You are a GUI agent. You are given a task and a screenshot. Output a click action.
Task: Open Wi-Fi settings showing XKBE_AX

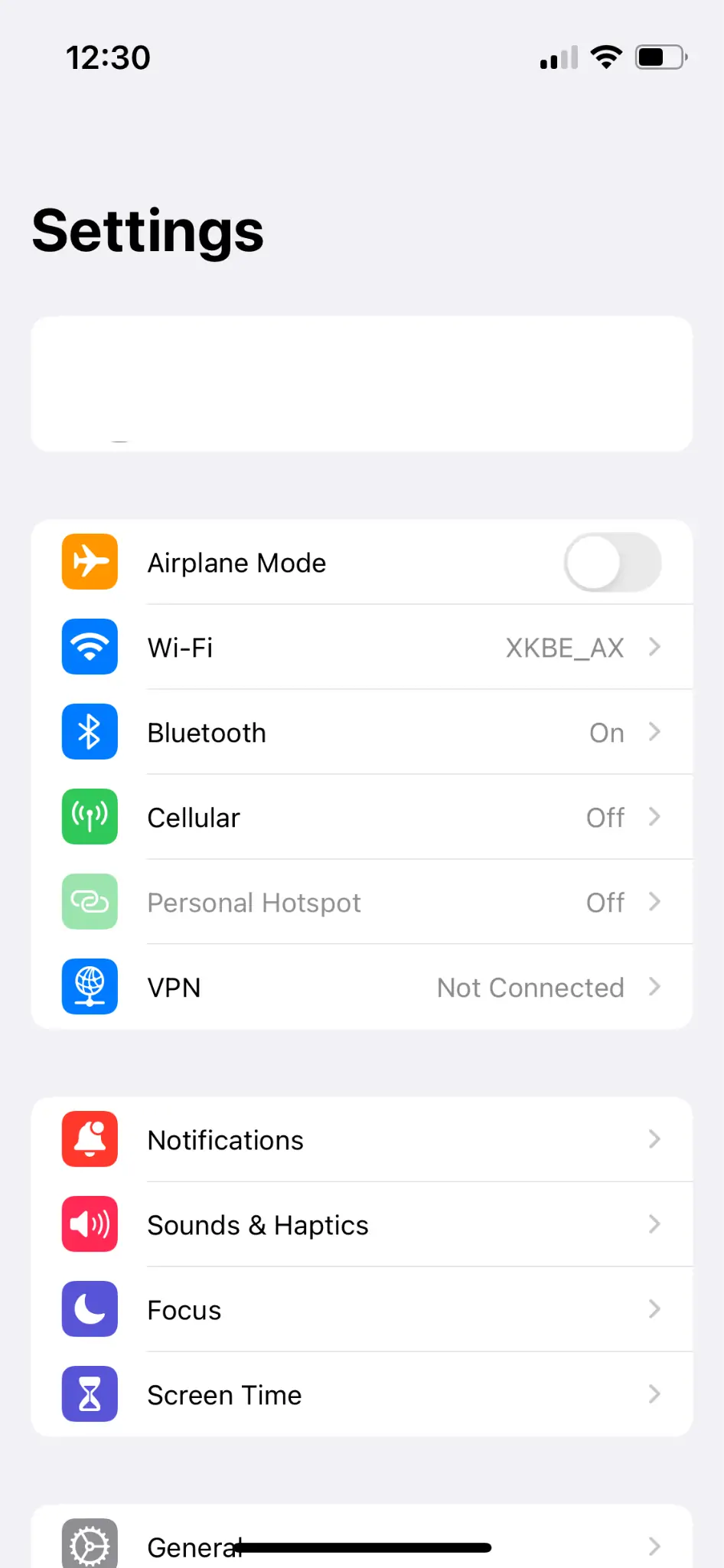coord(362,648)
